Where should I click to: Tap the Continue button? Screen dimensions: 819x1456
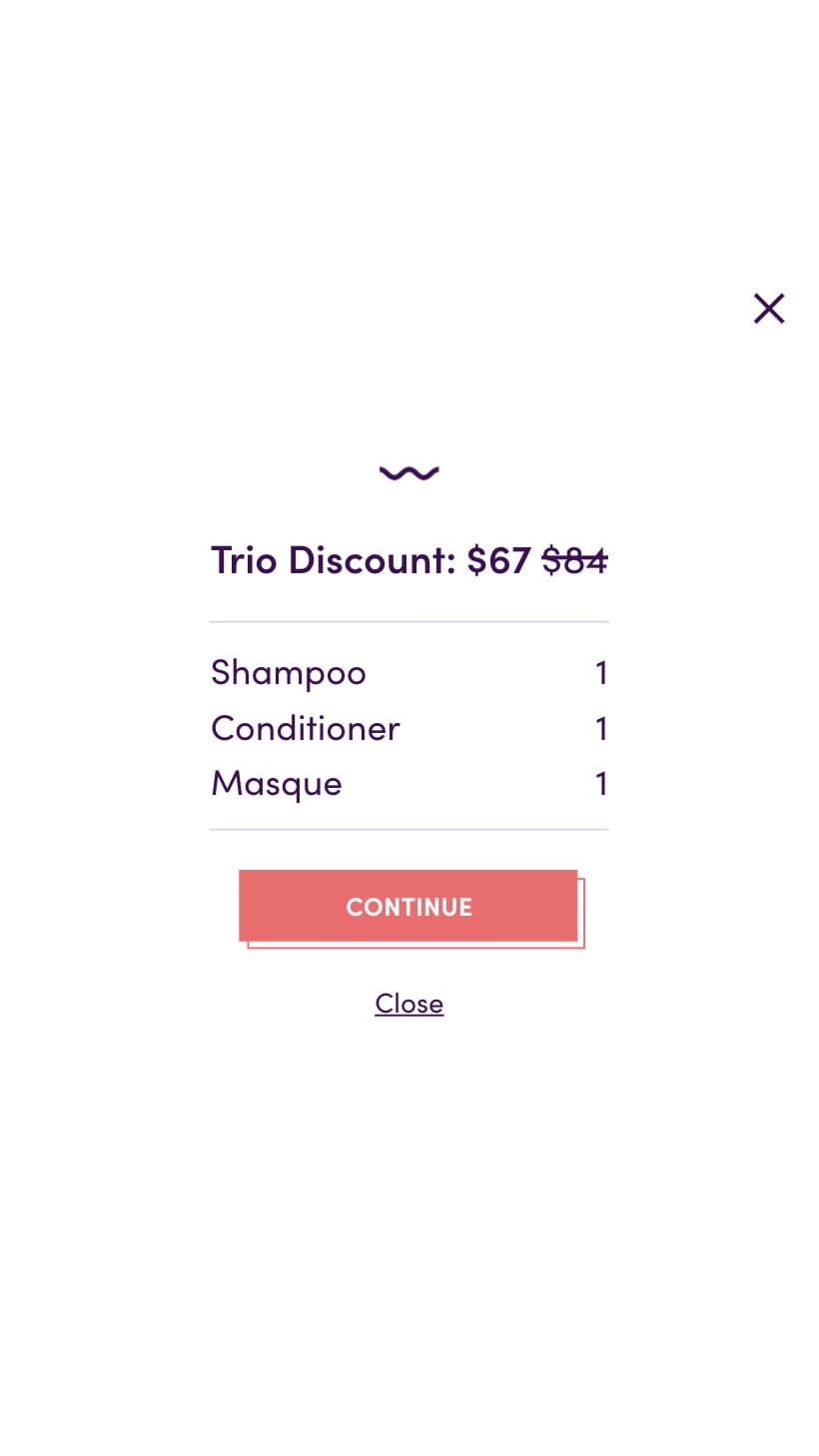coord(409,906)
